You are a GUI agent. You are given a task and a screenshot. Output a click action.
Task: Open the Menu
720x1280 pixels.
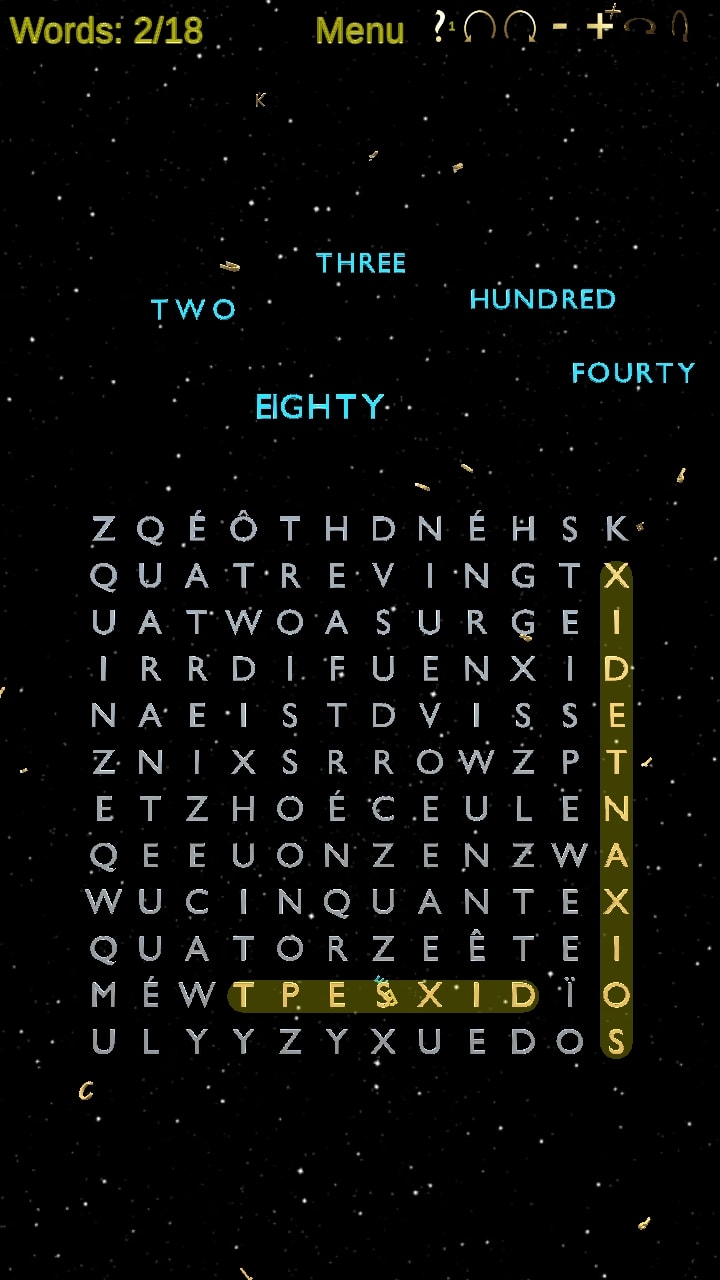(x=359, y=31)
